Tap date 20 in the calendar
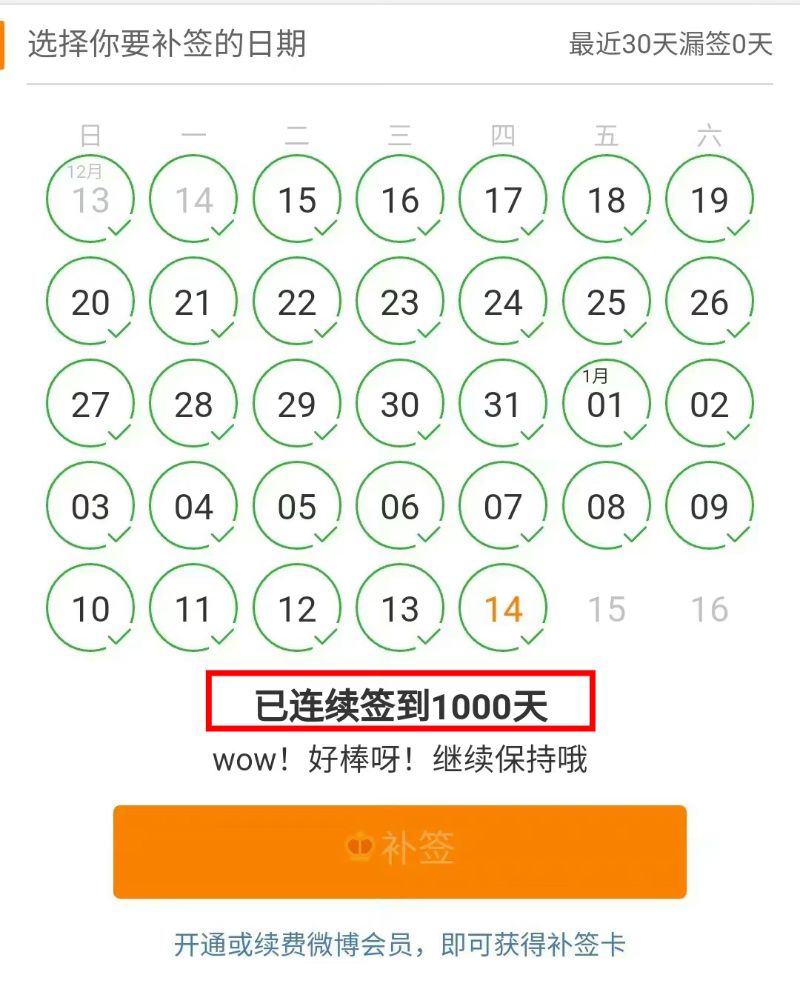 91,302
